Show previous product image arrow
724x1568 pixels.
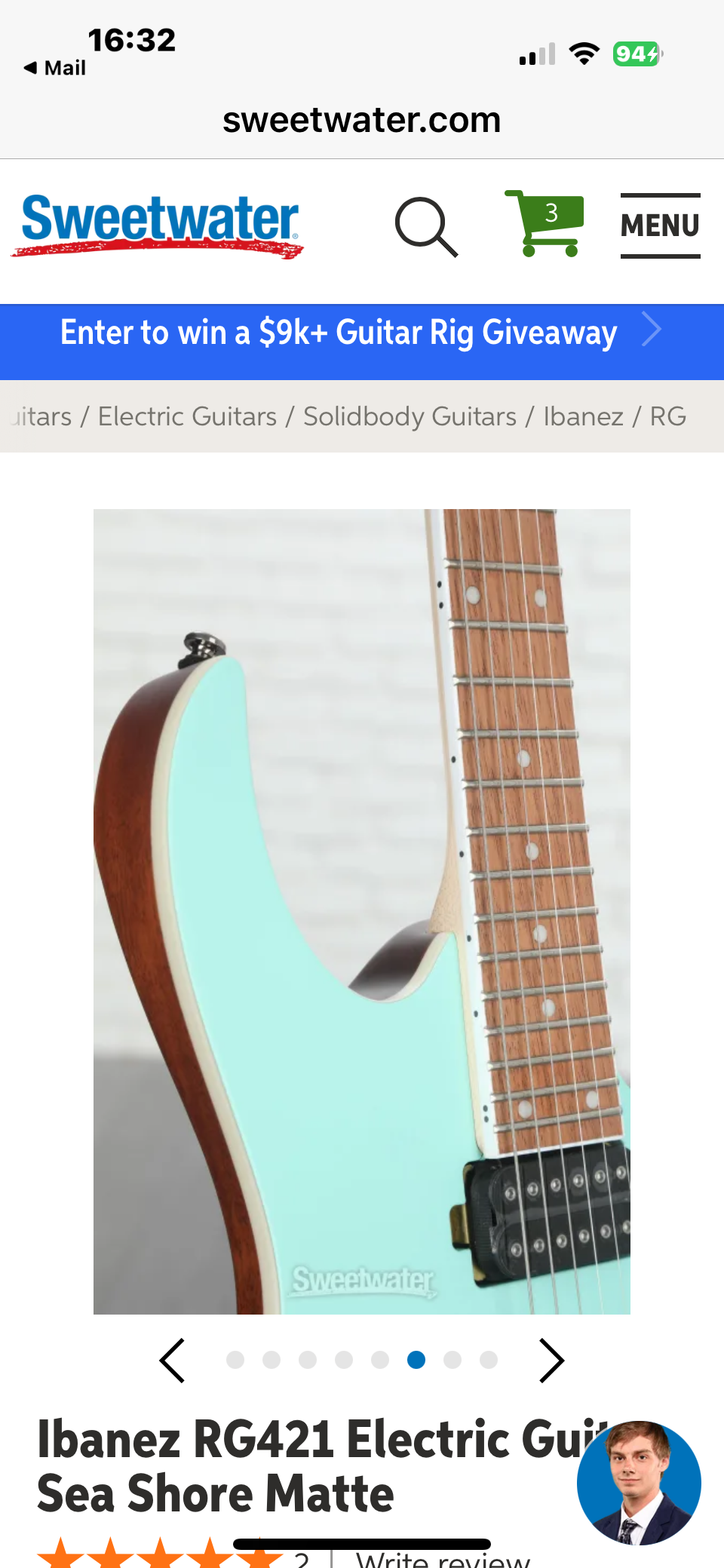point(173,1360)
